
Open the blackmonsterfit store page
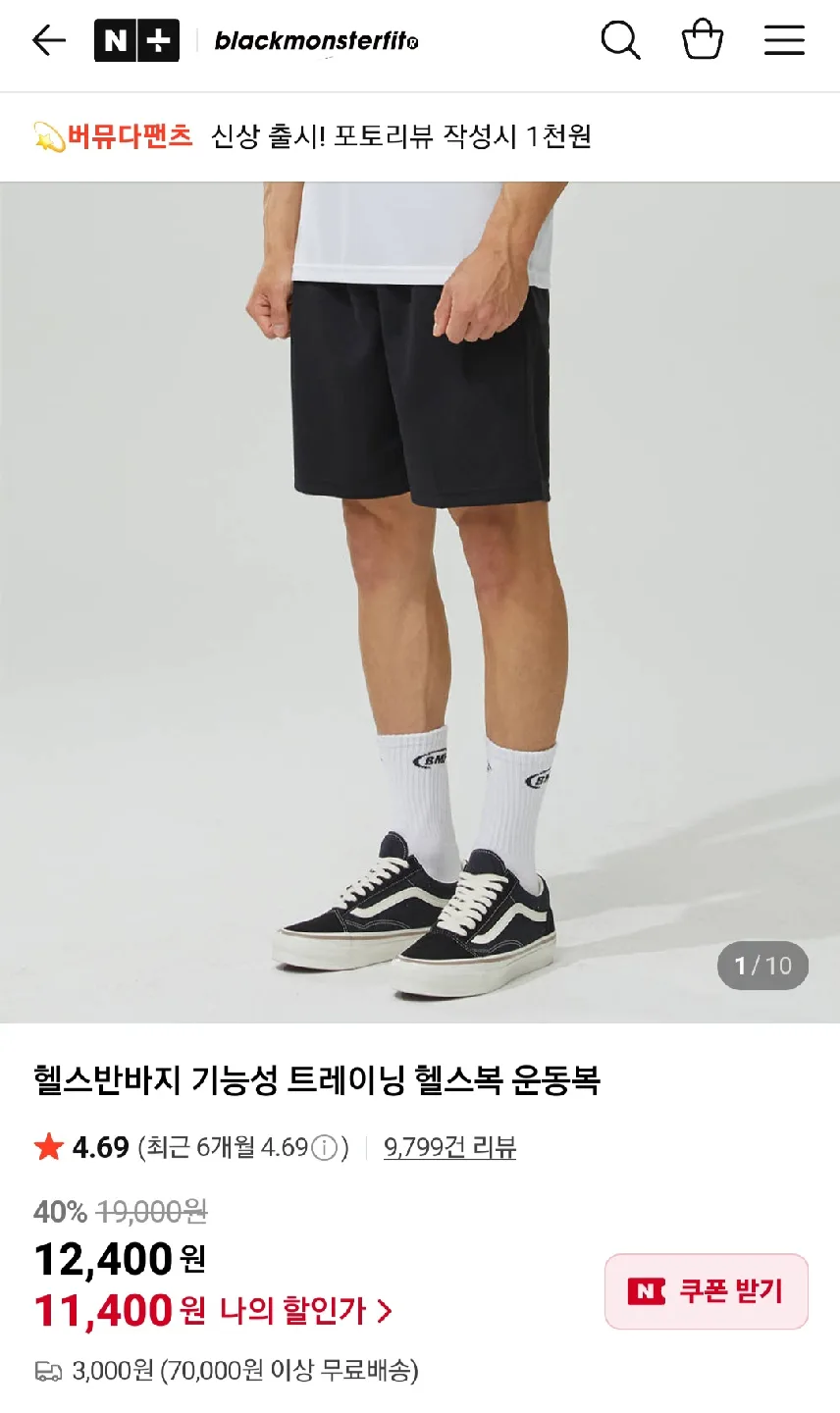tap(316, 41)
